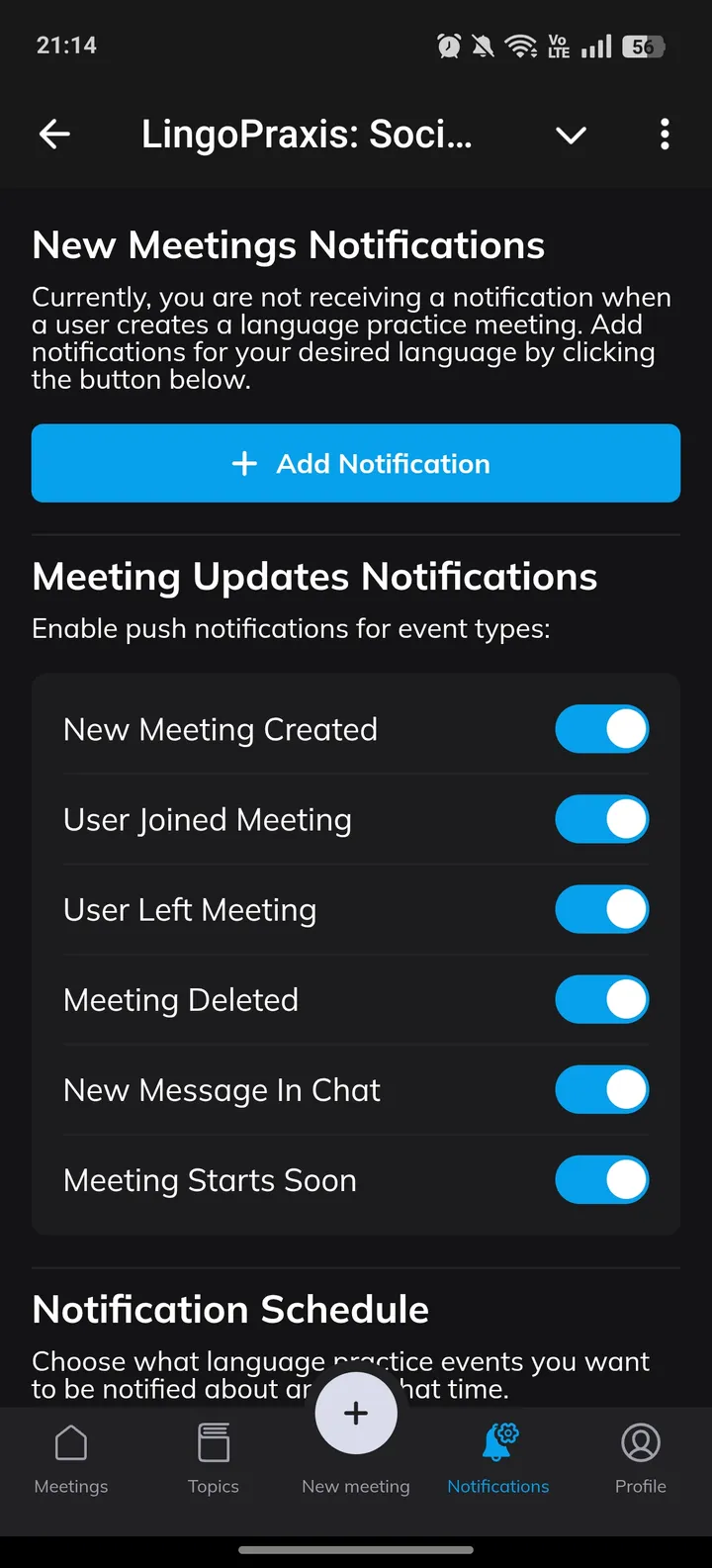
Task: Open the Profile icon
Action: click(x=640, y=1442)
